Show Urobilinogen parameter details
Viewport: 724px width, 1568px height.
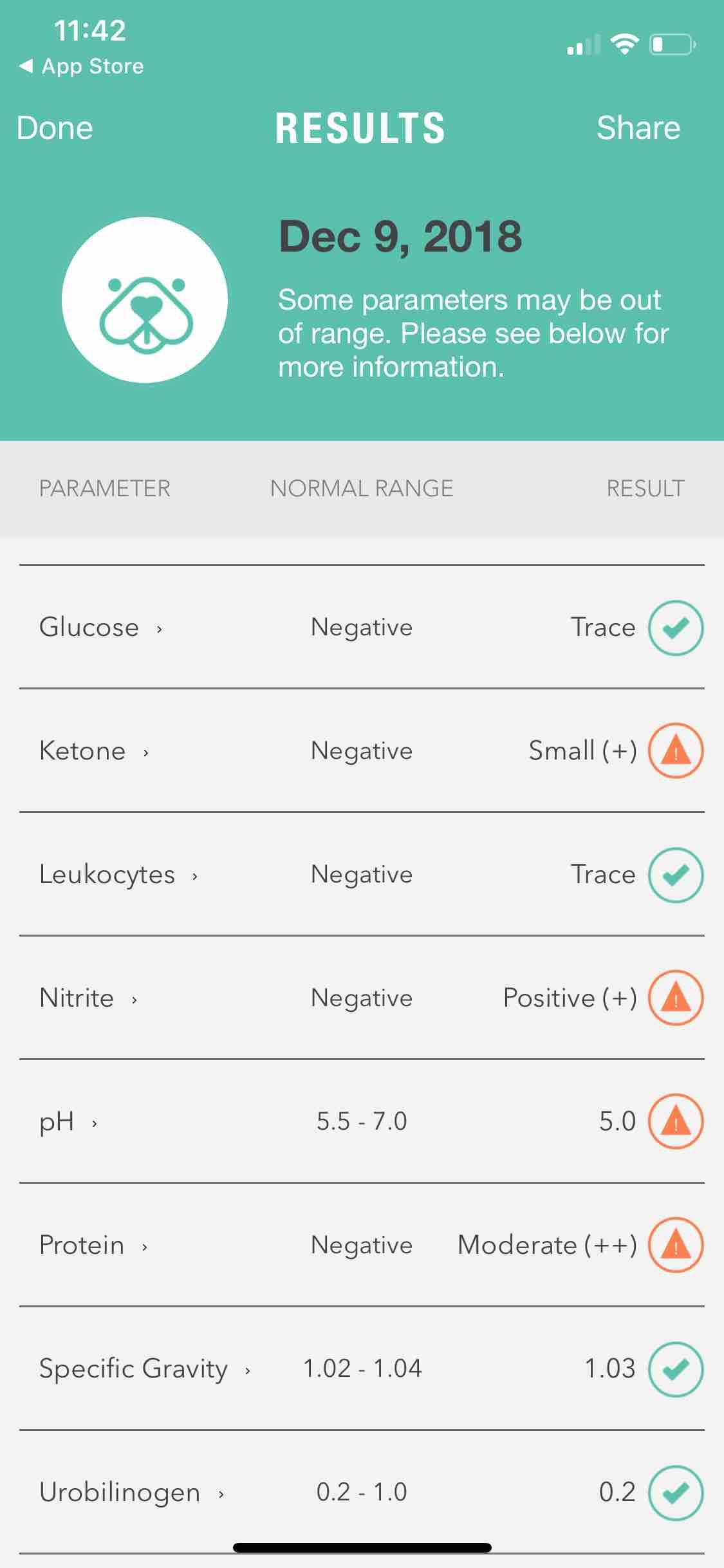(x=131, y=1493)
